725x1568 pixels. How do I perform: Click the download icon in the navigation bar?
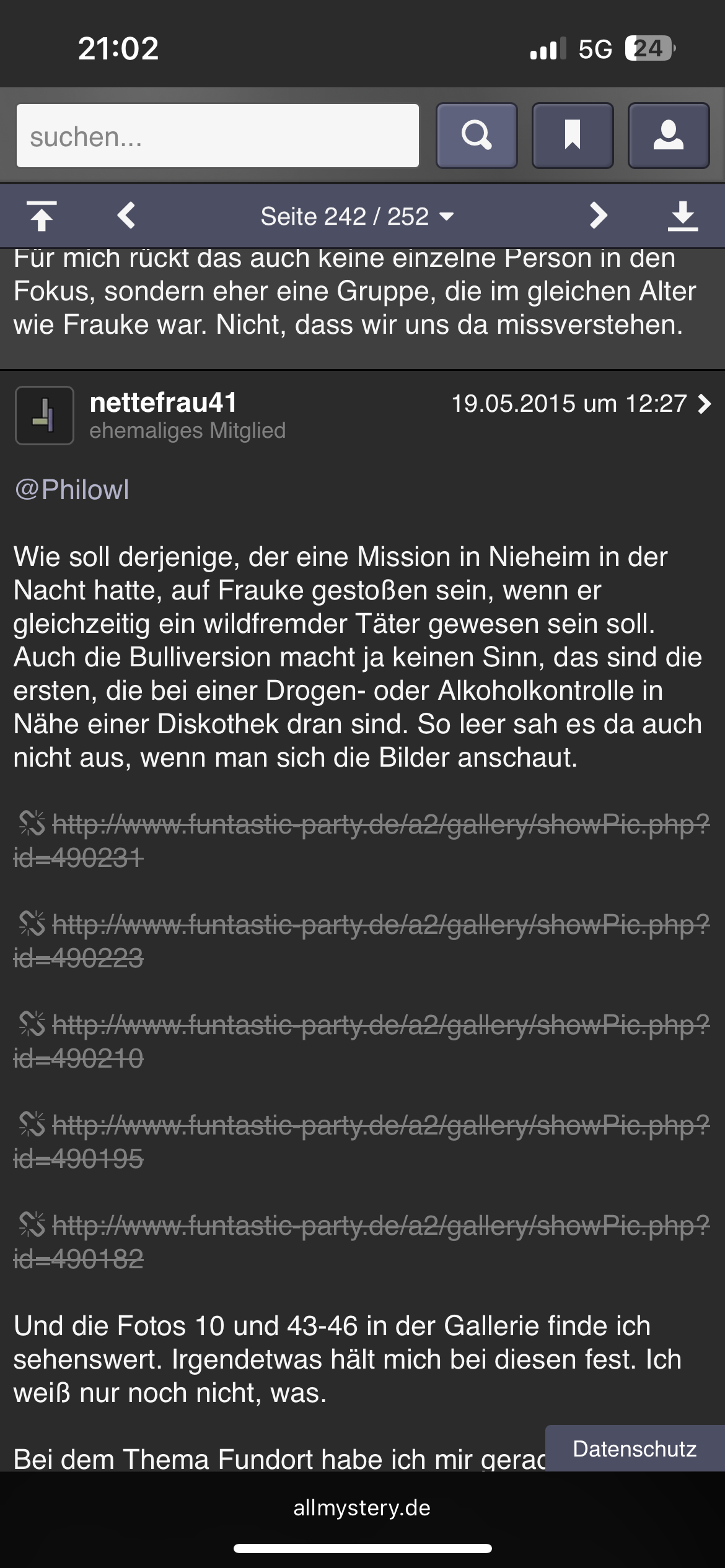[x=683, y=216]
